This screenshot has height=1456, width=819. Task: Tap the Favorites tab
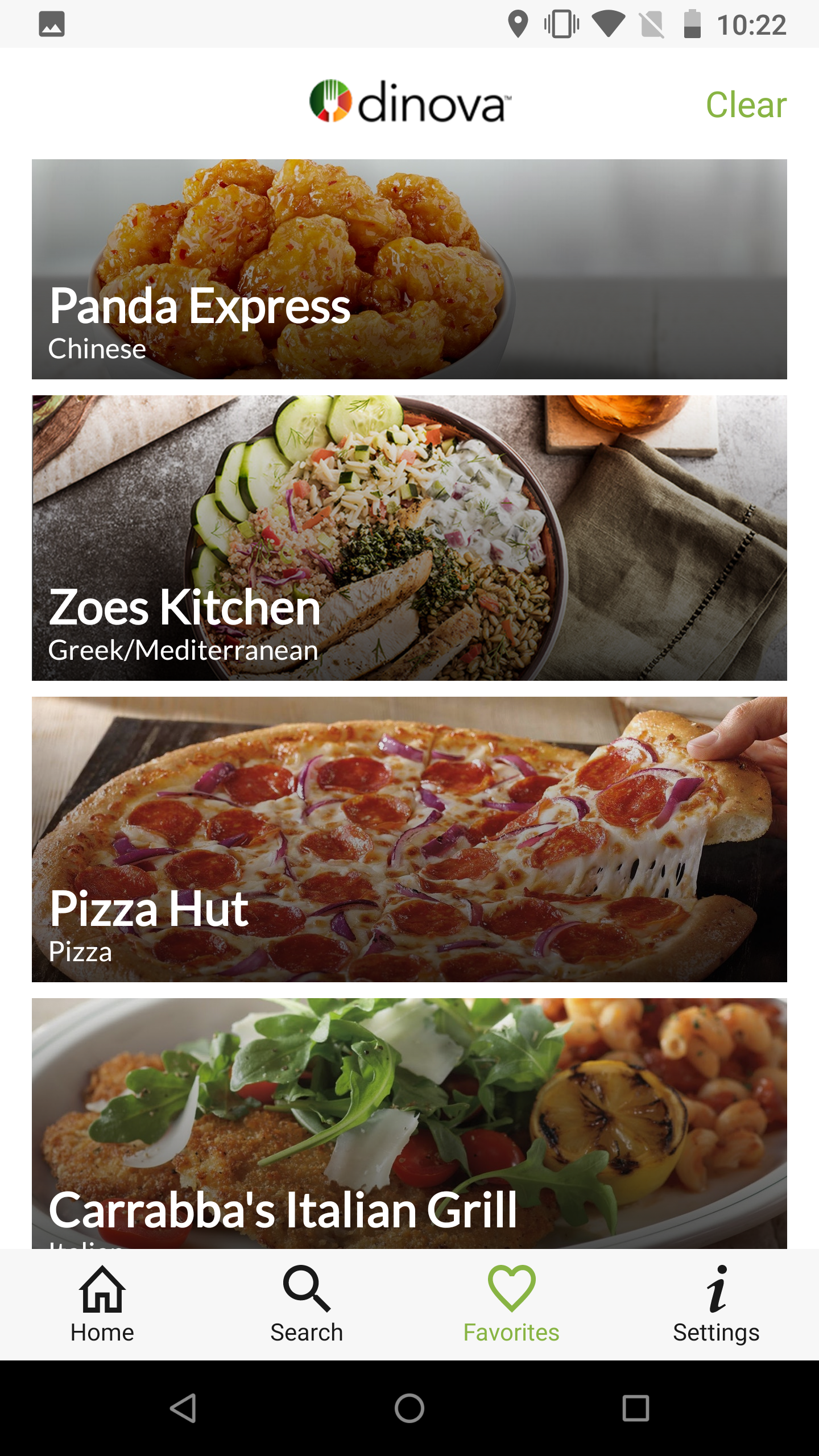click(511, 1304)
